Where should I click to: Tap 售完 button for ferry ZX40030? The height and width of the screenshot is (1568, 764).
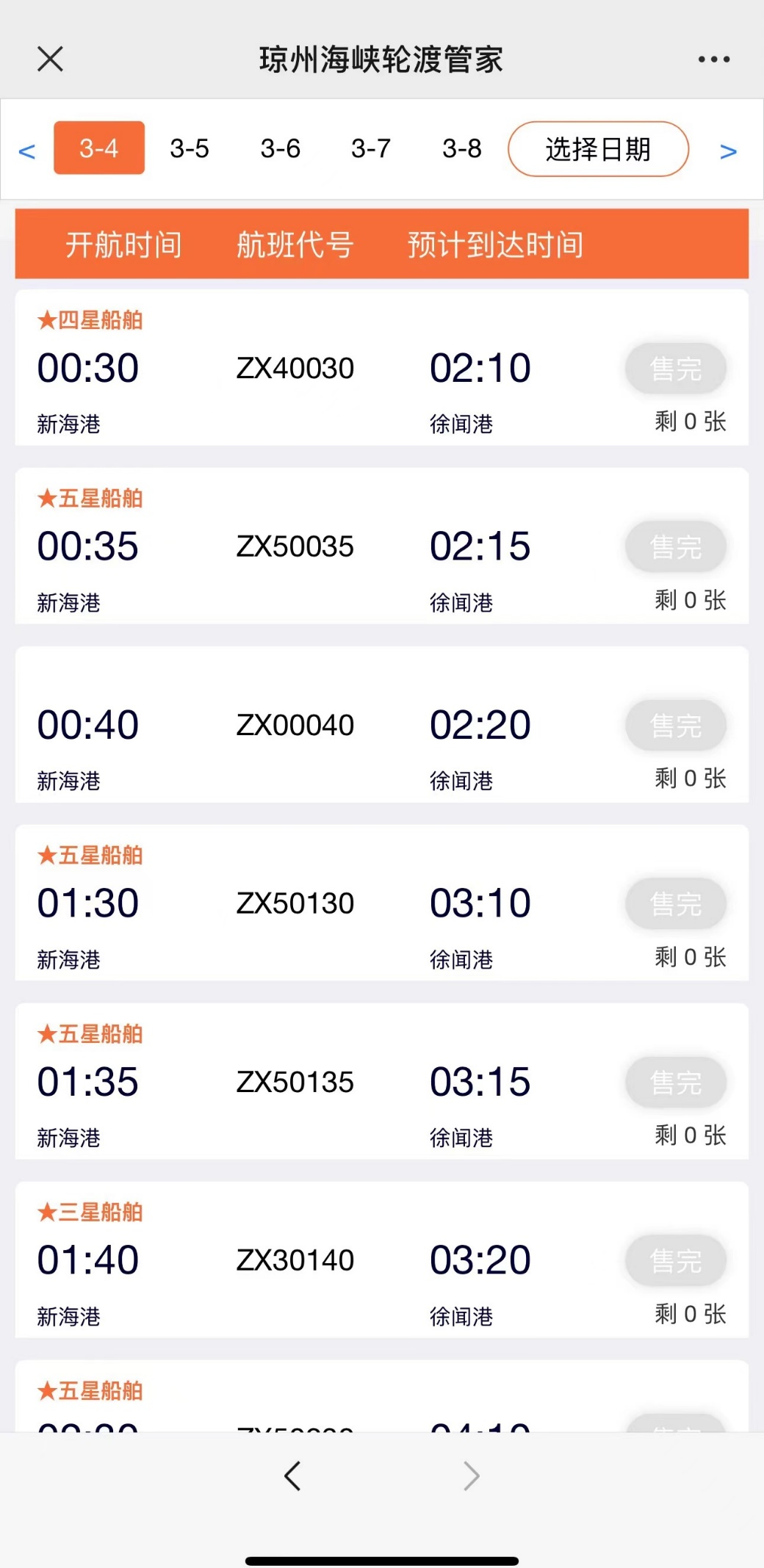click(x=676, y=368)
